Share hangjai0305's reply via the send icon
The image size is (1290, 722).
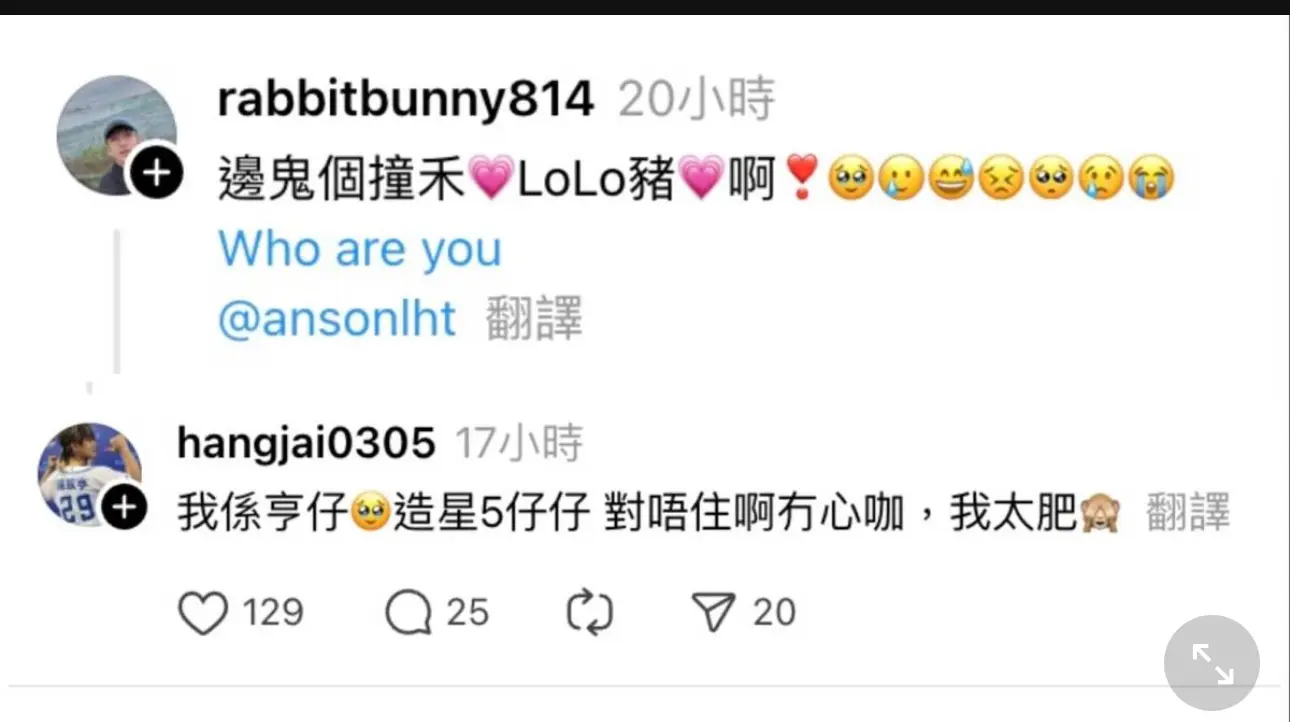tap(714, 612)
